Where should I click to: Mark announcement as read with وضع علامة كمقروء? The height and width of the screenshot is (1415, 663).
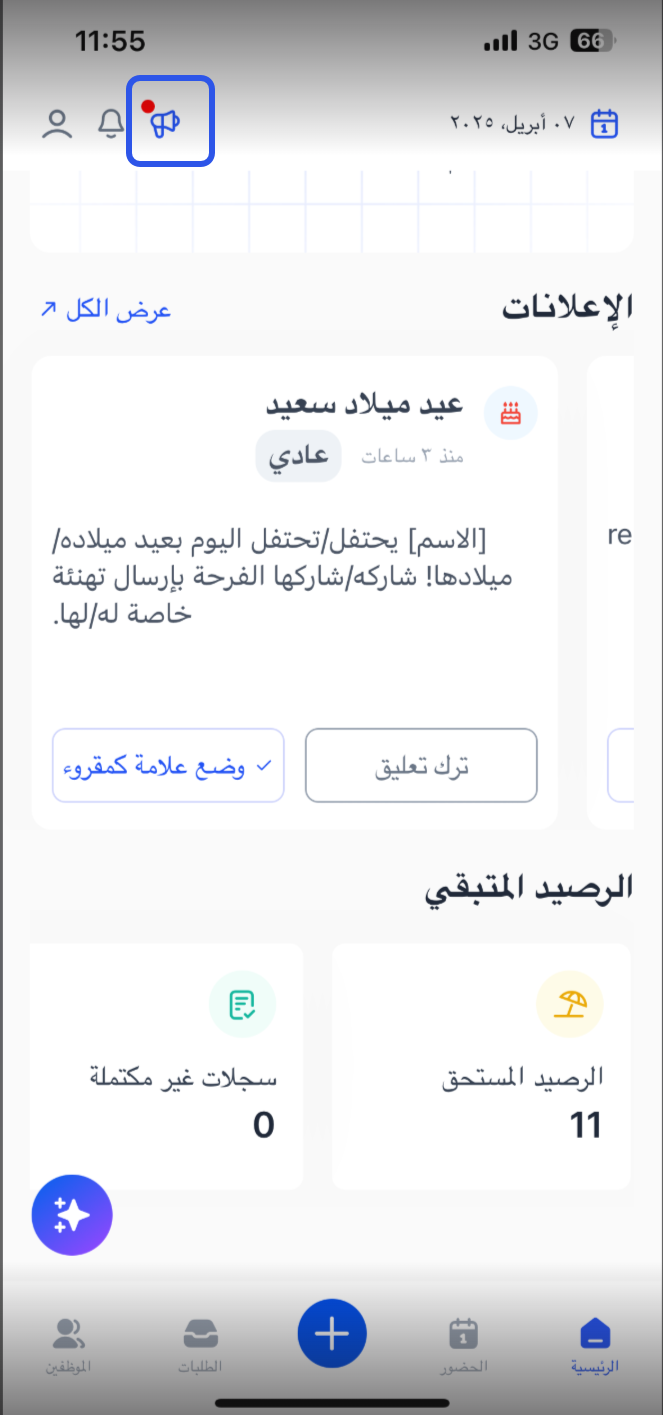[x=168, y=766]
